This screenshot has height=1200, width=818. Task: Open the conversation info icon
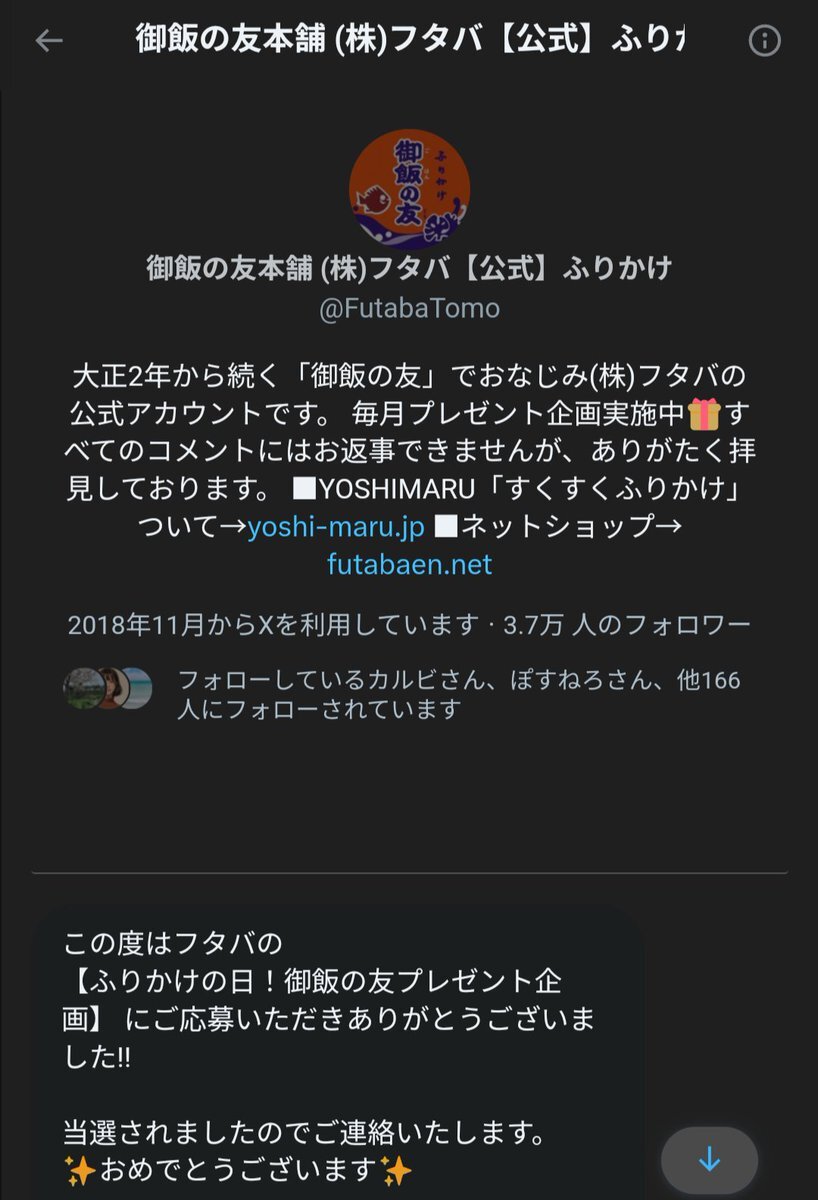(x=764, y=41)
